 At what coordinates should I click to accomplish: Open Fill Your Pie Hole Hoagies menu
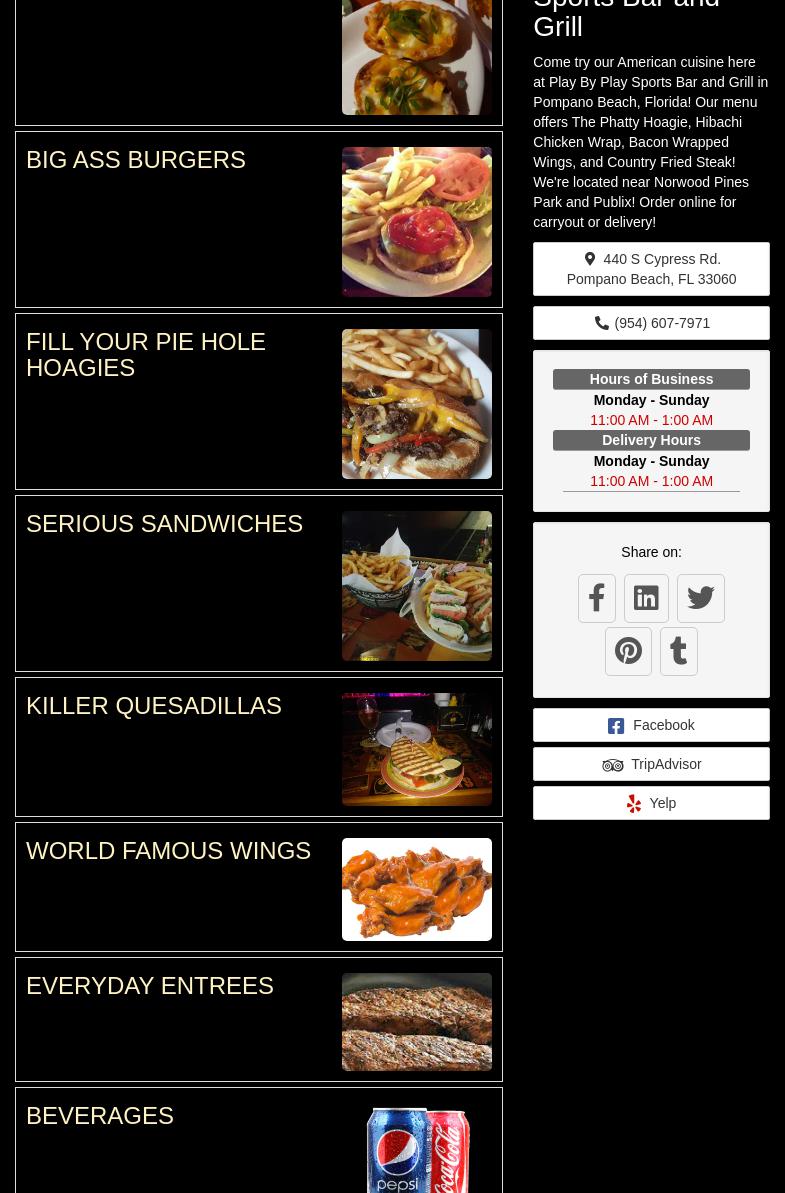tap(146, 355)
